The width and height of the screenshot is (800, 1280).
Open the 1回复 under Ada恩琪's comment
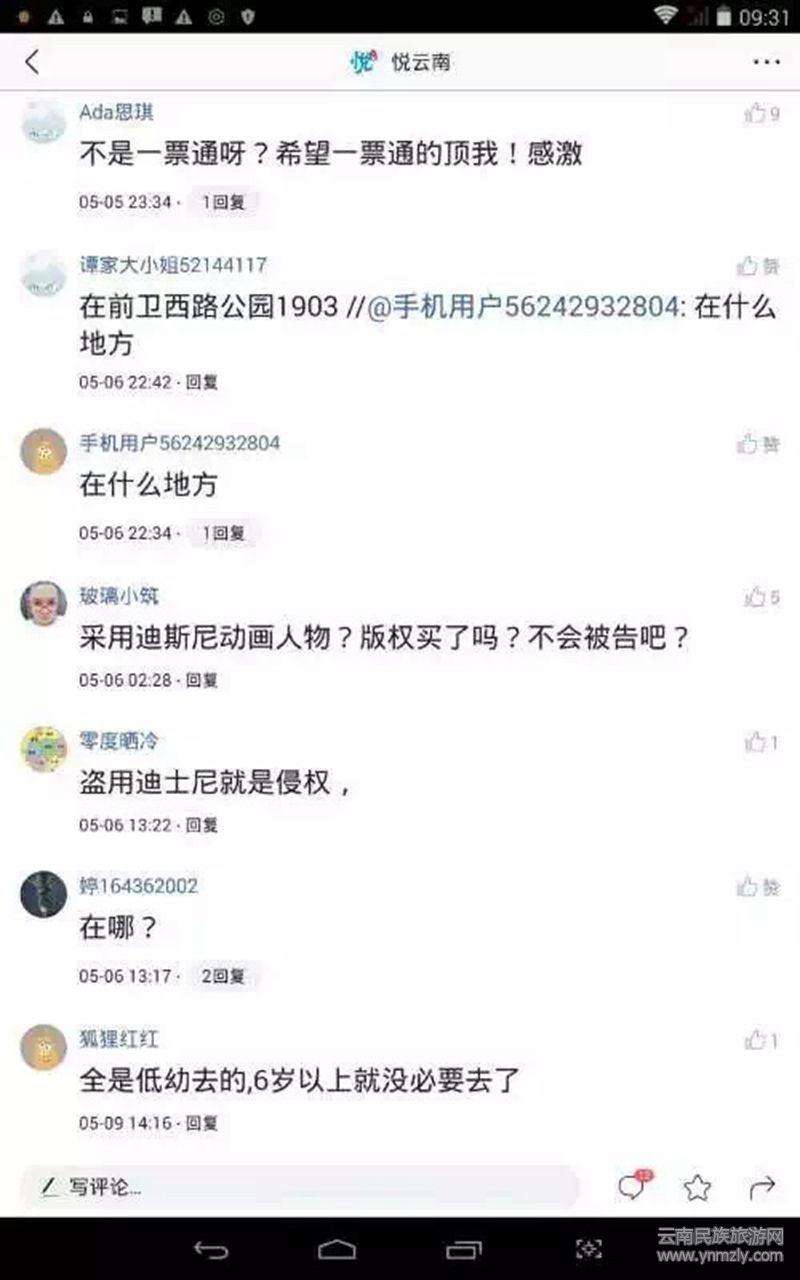tap(222, 202)
